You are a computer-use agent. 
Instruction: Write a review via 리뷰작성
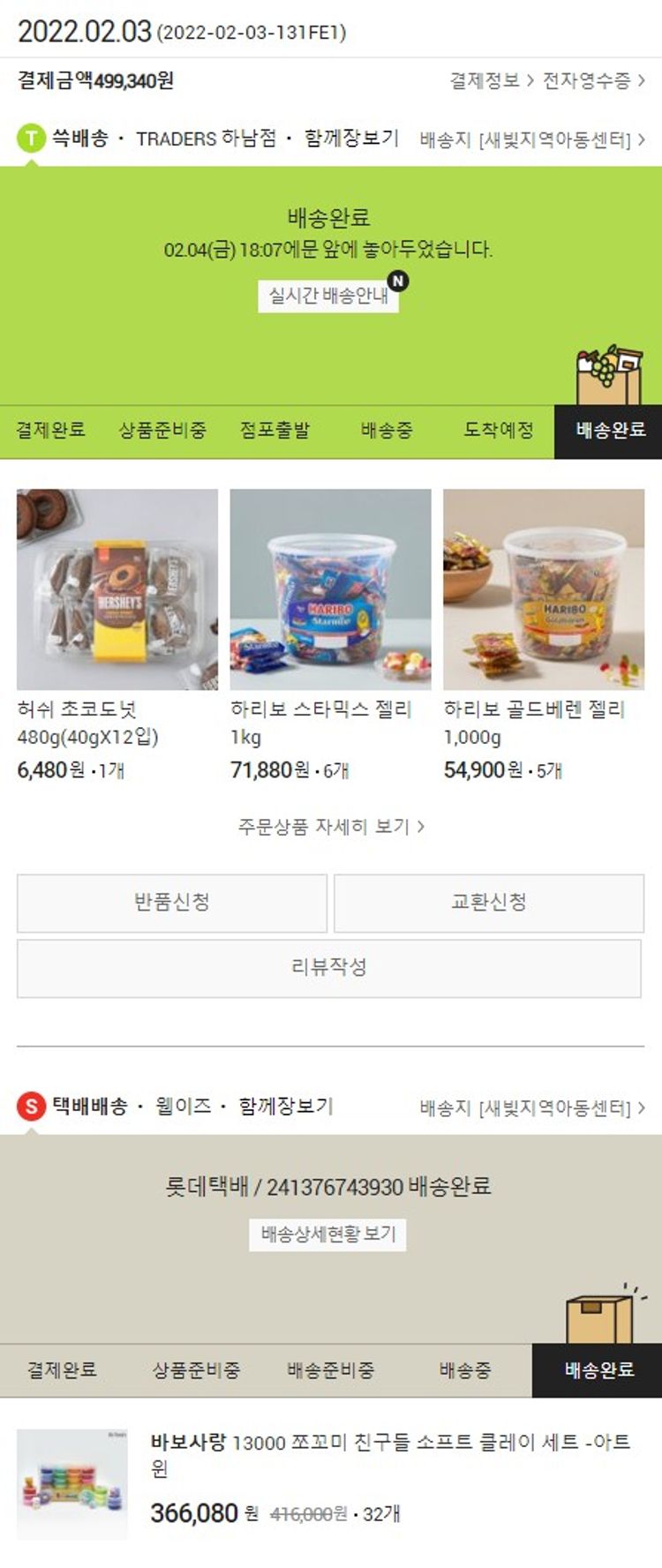[x=329, y=968]
